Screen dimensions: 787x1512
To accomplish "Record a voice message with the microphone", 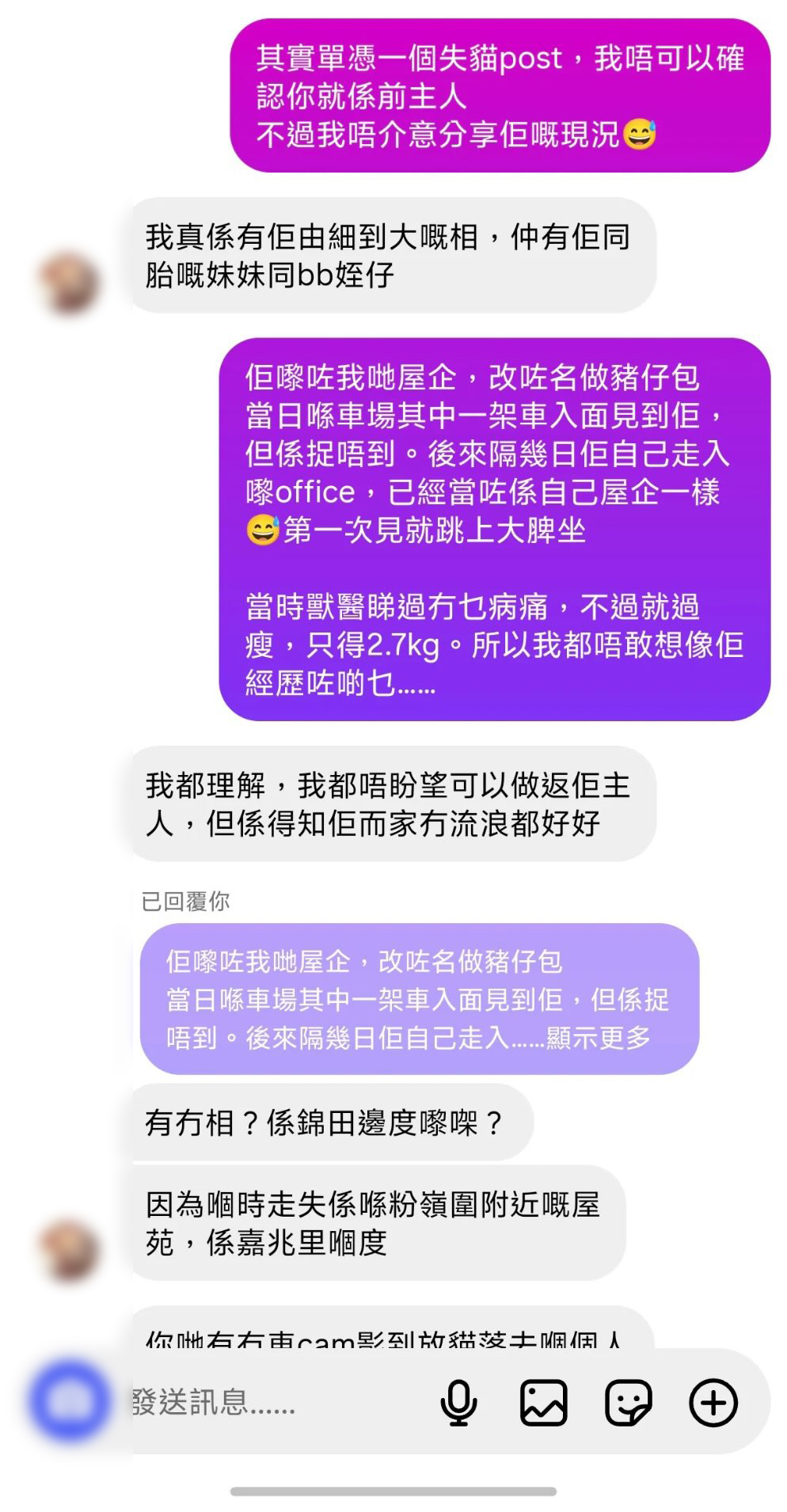I will (458, 1402).
